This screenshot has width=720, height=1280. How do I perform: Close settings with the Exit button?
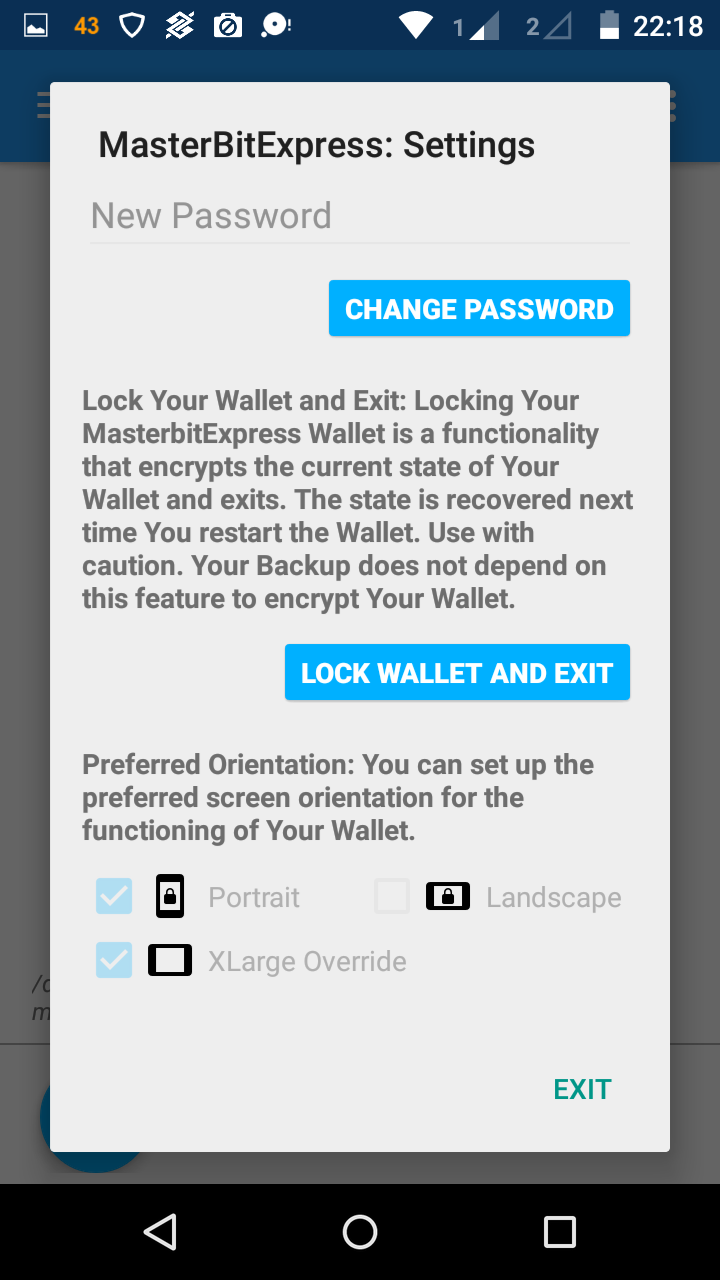(x=582, y=1089)
